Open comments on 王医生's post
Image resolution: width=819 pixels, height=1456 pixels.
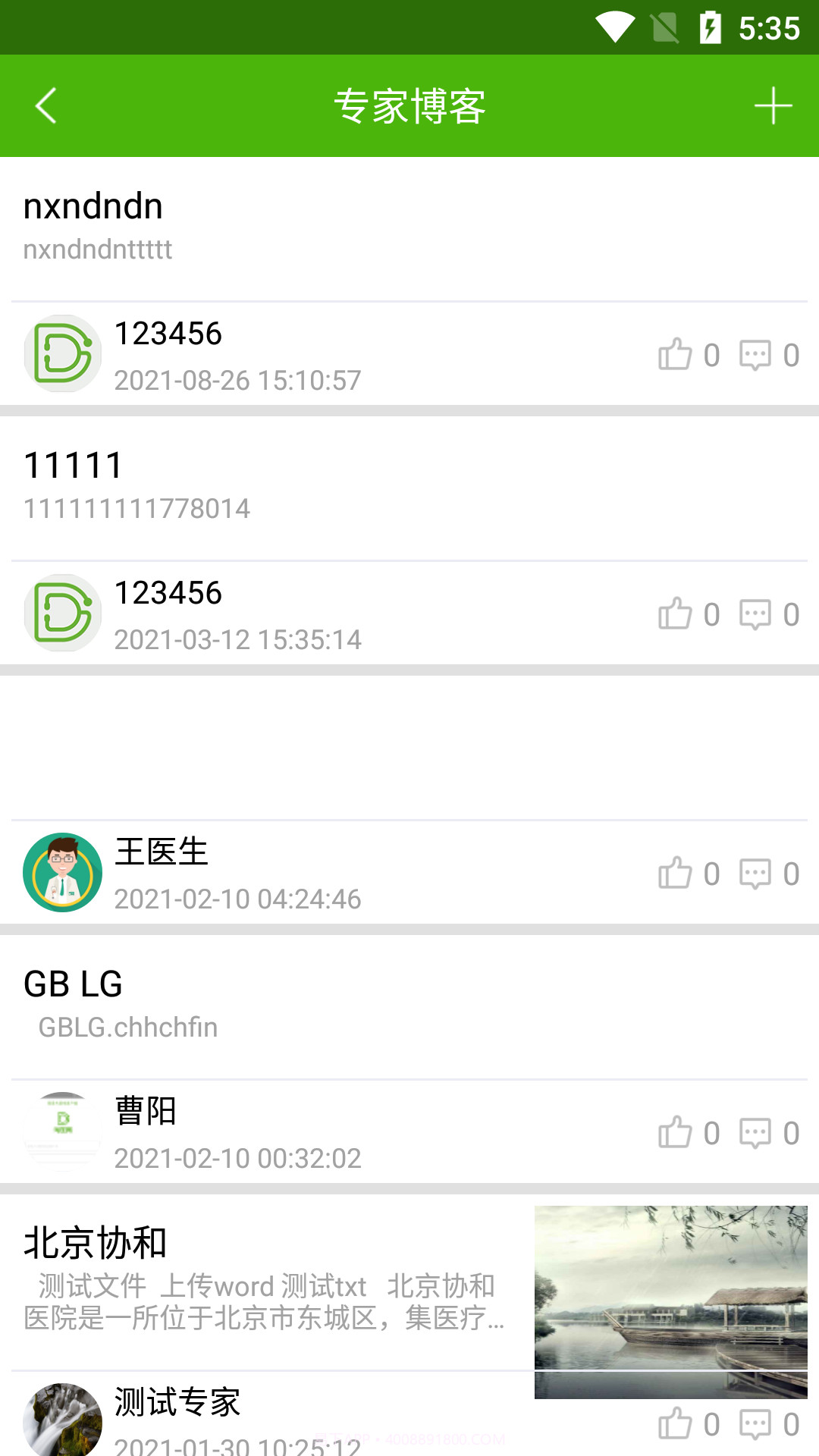click(755, 874)
